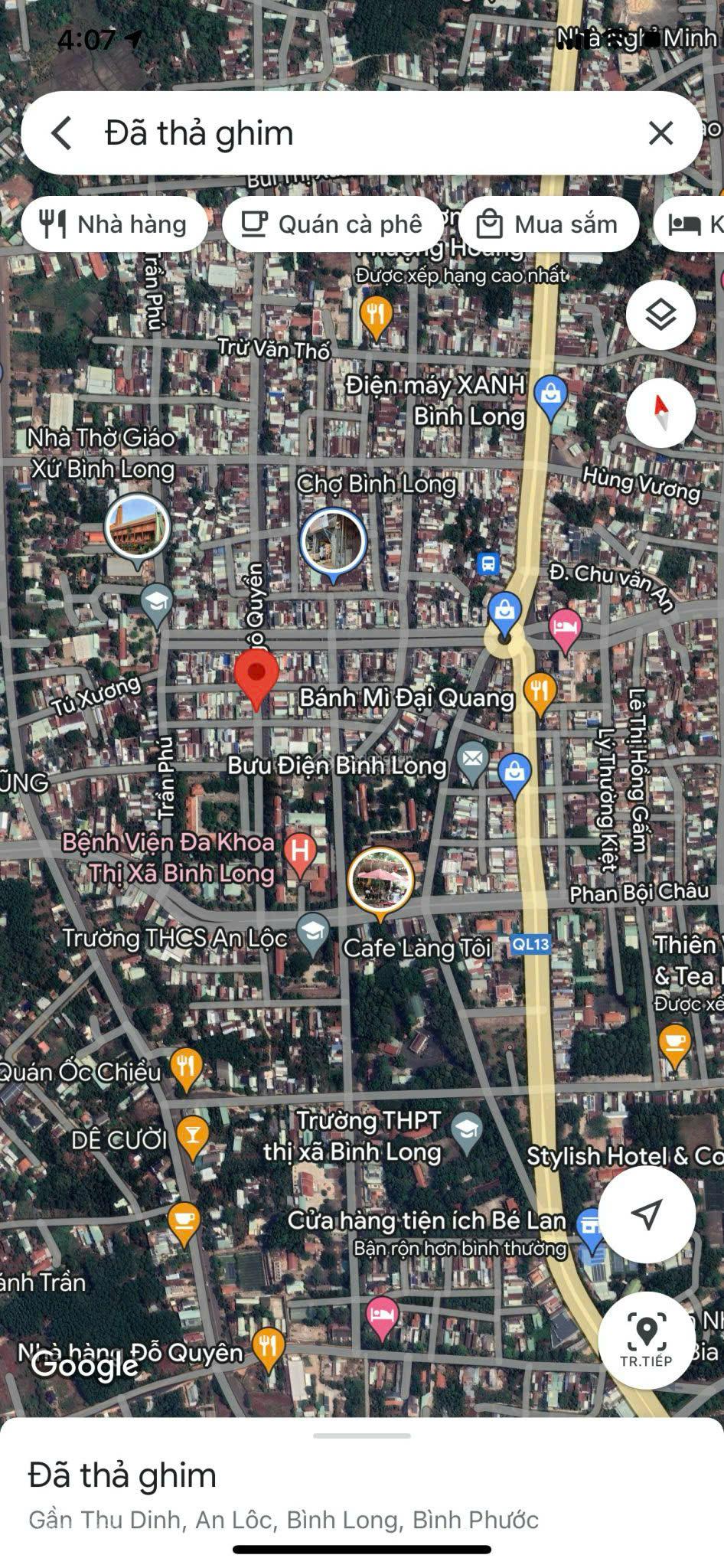724x1568 pixels.
Task: Filter by Mua sắm
Action: coord(548,224)
